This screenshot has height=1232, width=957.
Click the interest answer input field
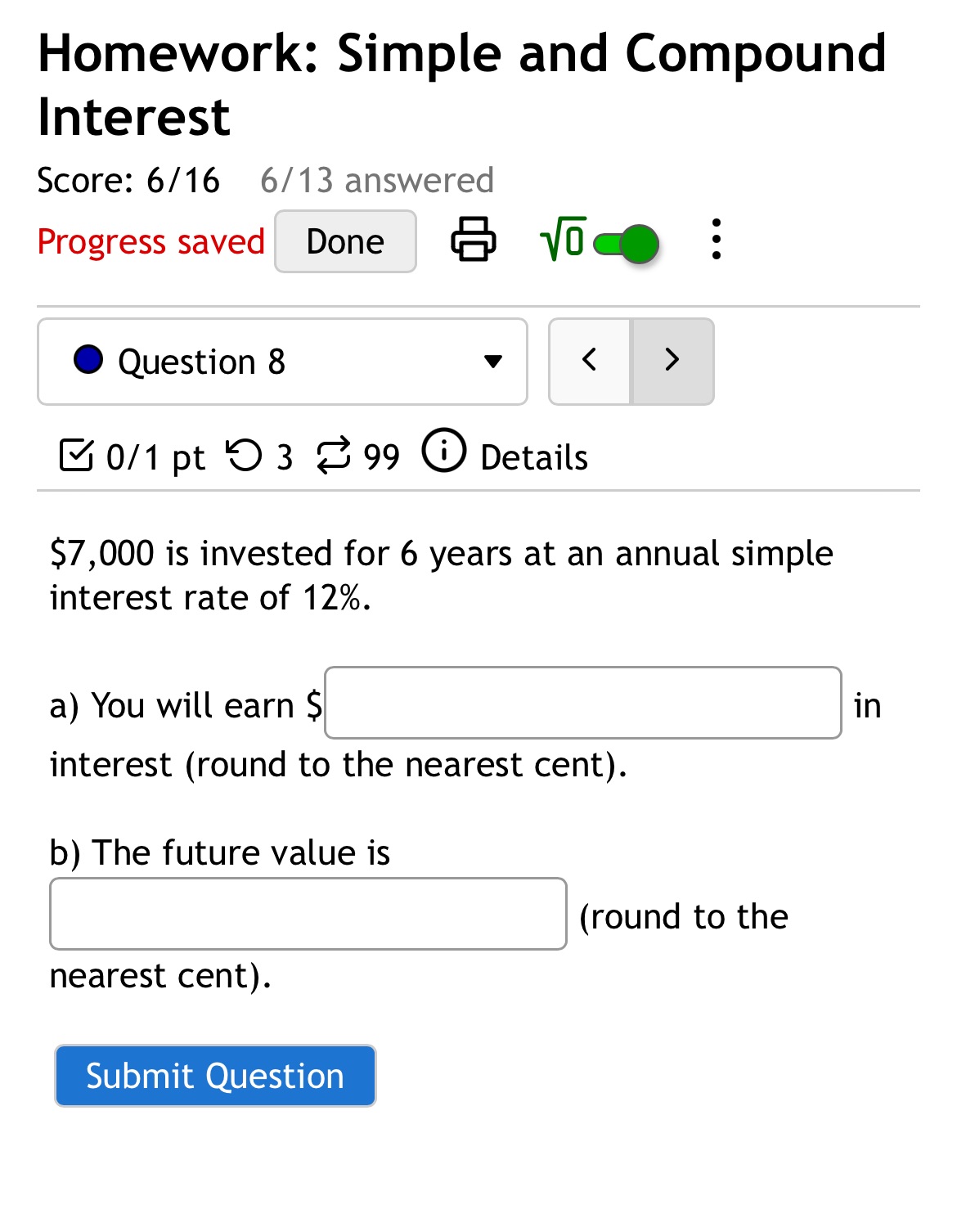581,704
